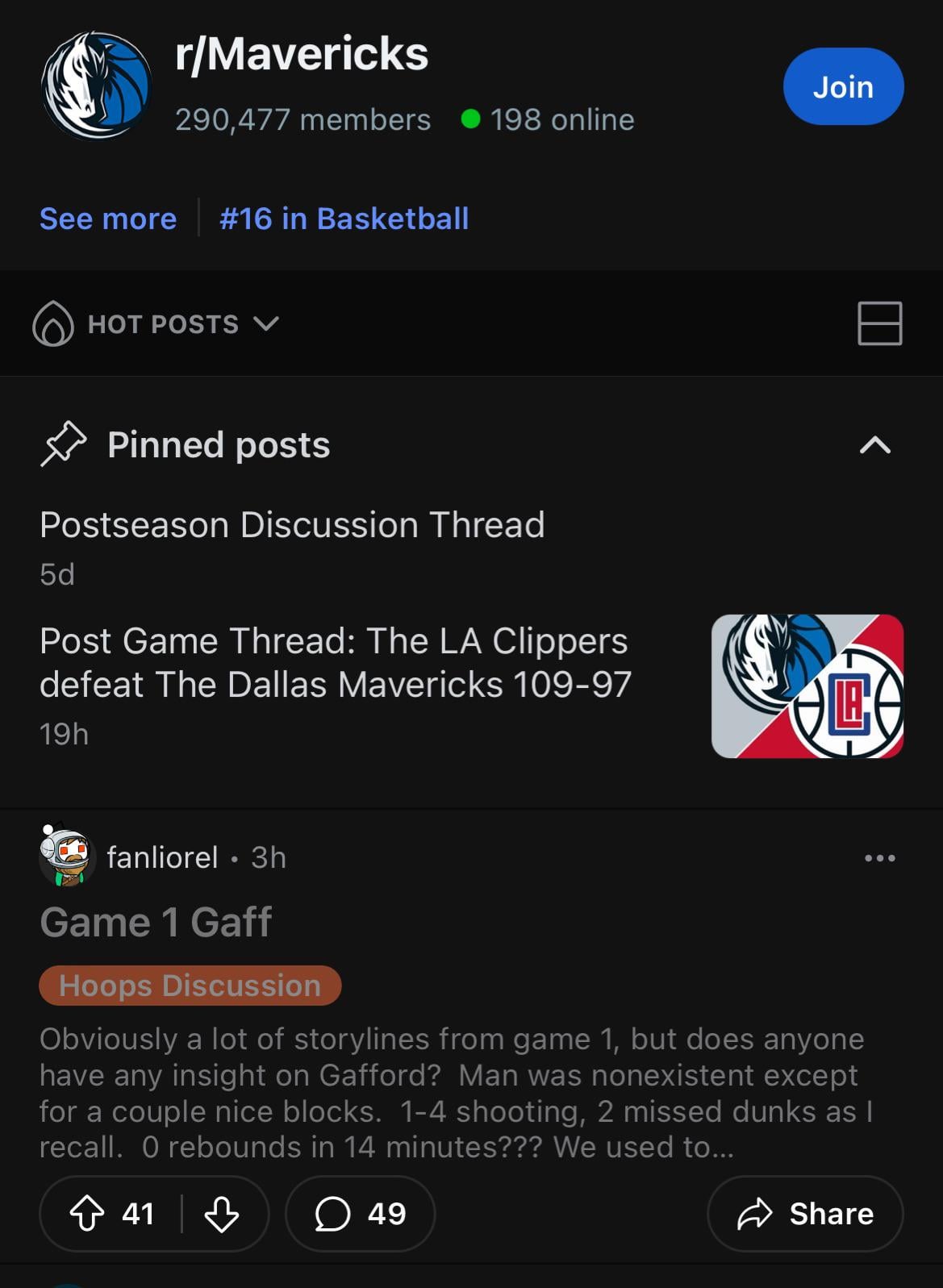Filter by Hoops Discussion flair
This screenshot has height=1288, width=943.
[190, 986]
